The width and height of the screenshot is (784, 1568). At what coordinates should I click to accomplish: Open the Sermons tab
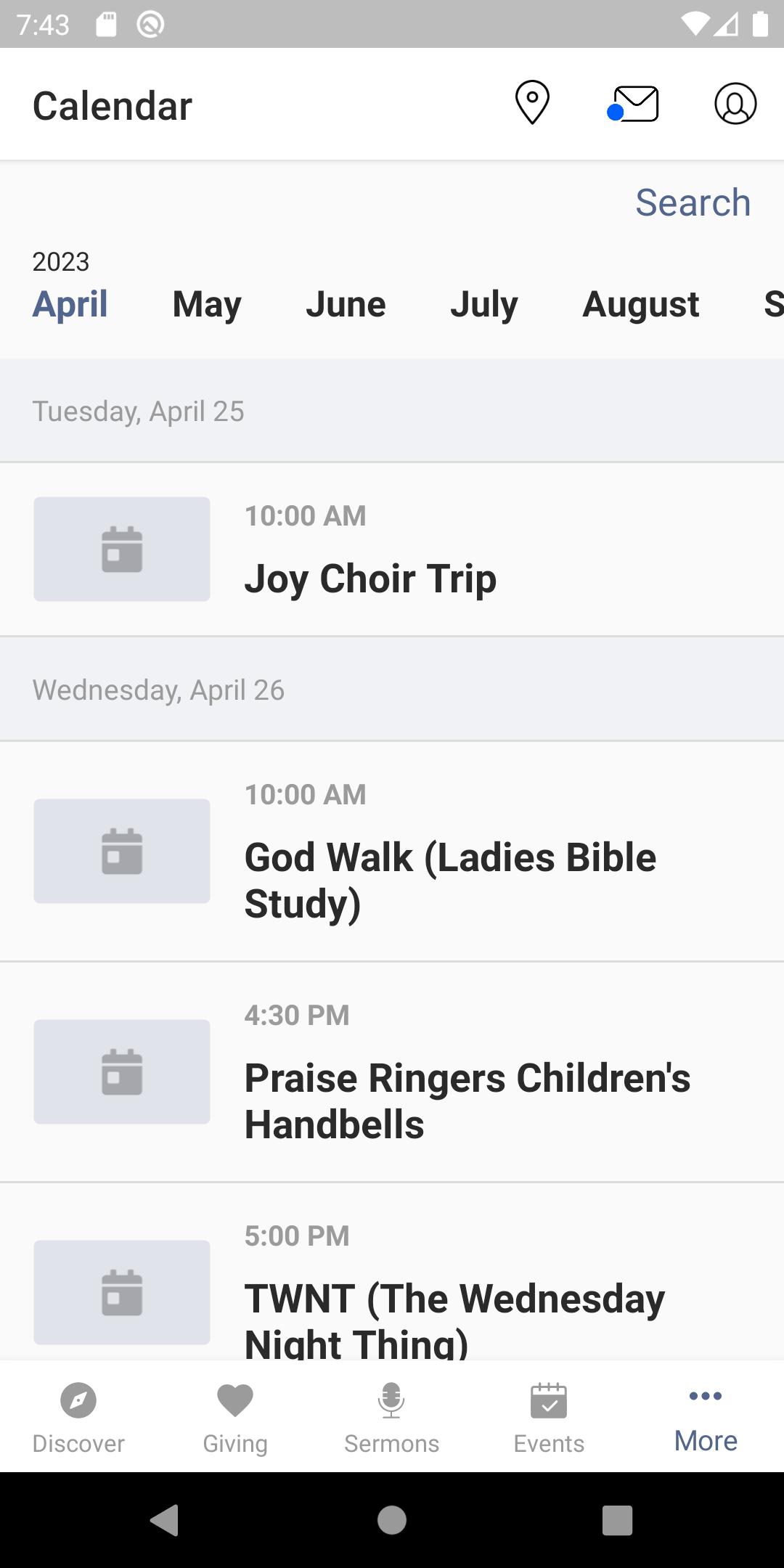(392, 1417)
